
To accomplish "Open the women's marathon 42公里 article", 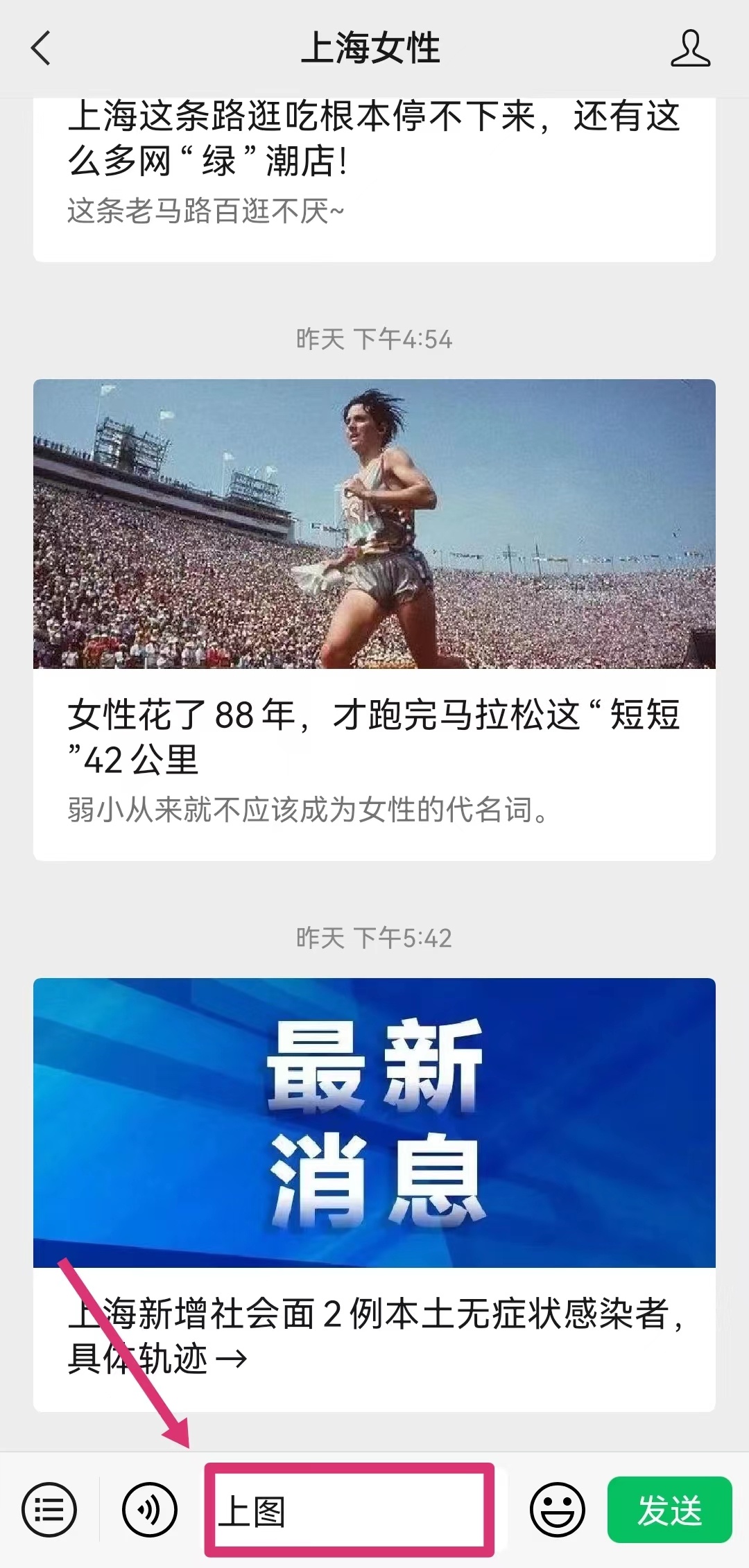I will (374, 735).
